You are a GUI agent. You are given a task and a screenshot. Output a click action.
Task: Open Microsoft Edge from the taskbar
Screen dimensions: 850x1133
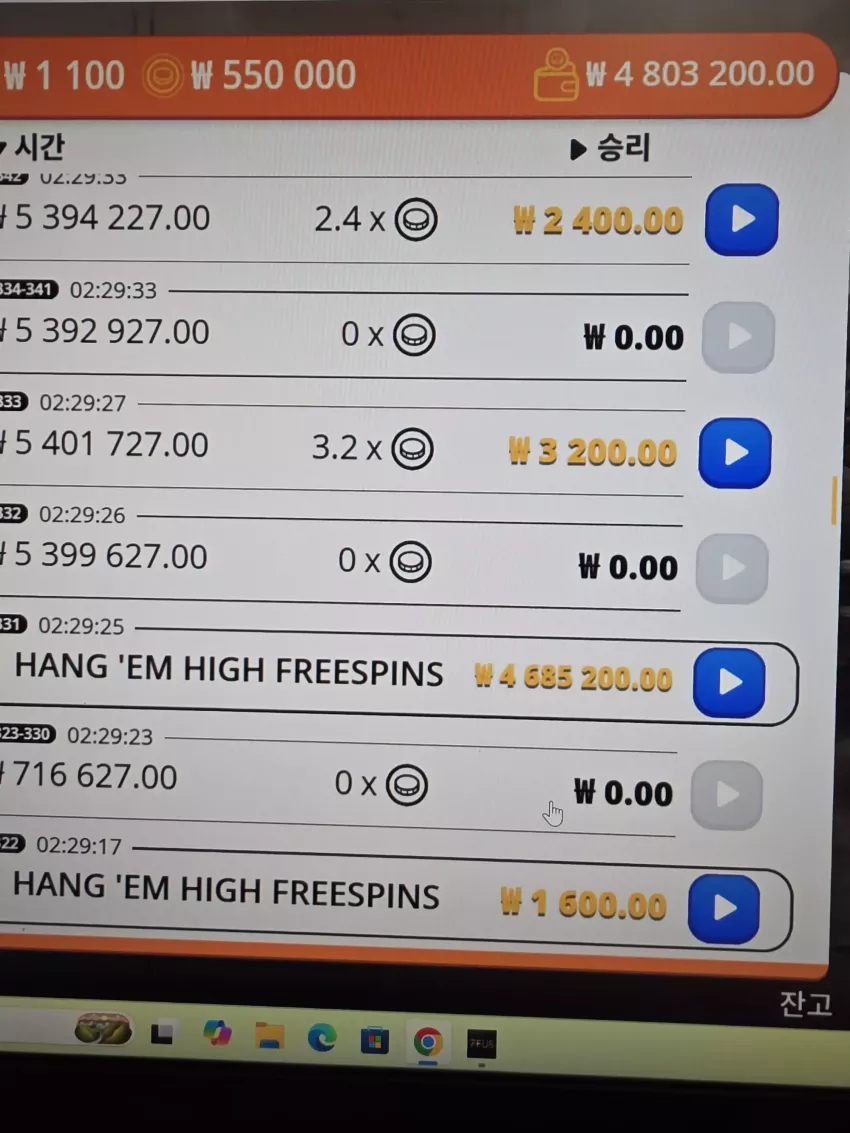(x=322, y=1038)
